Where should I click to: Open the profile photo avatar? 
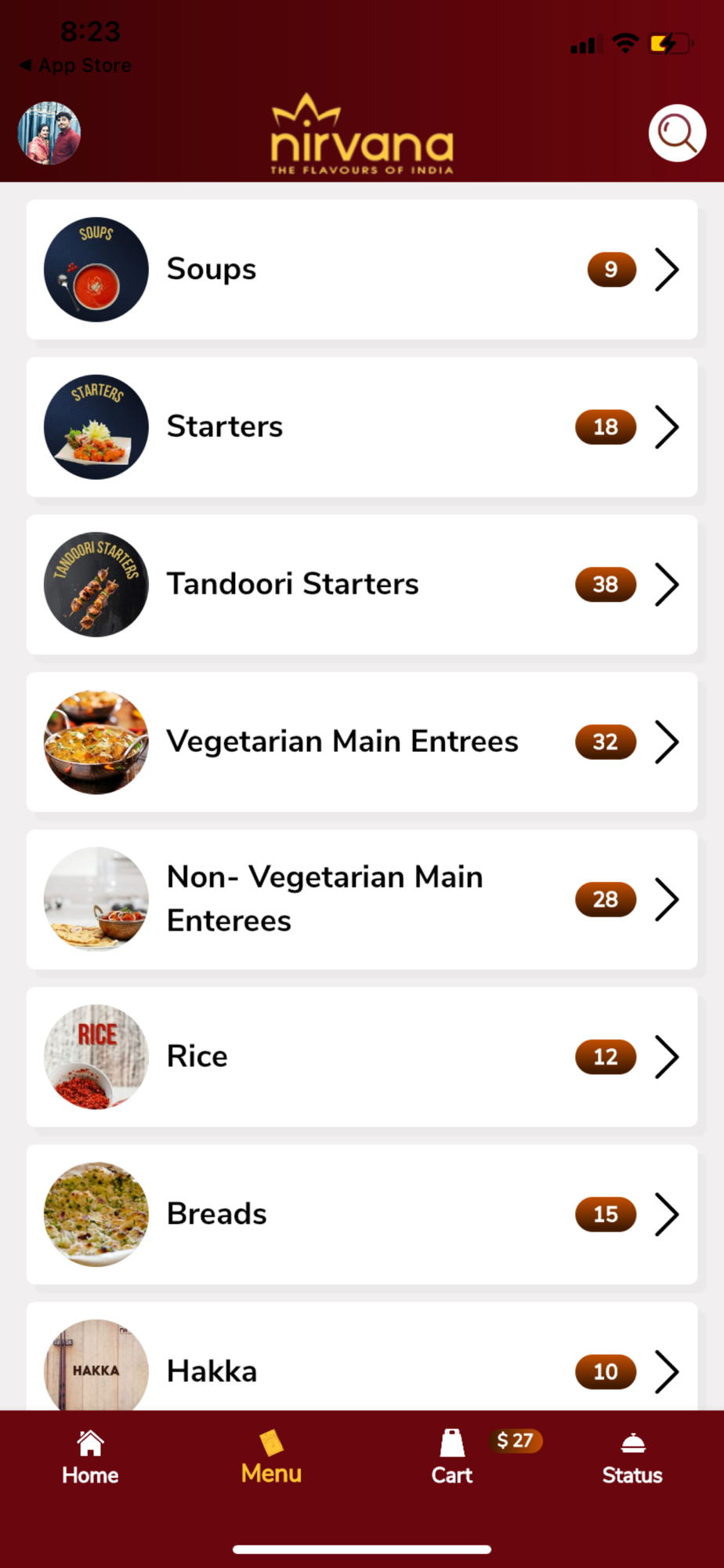pos(49,133)
